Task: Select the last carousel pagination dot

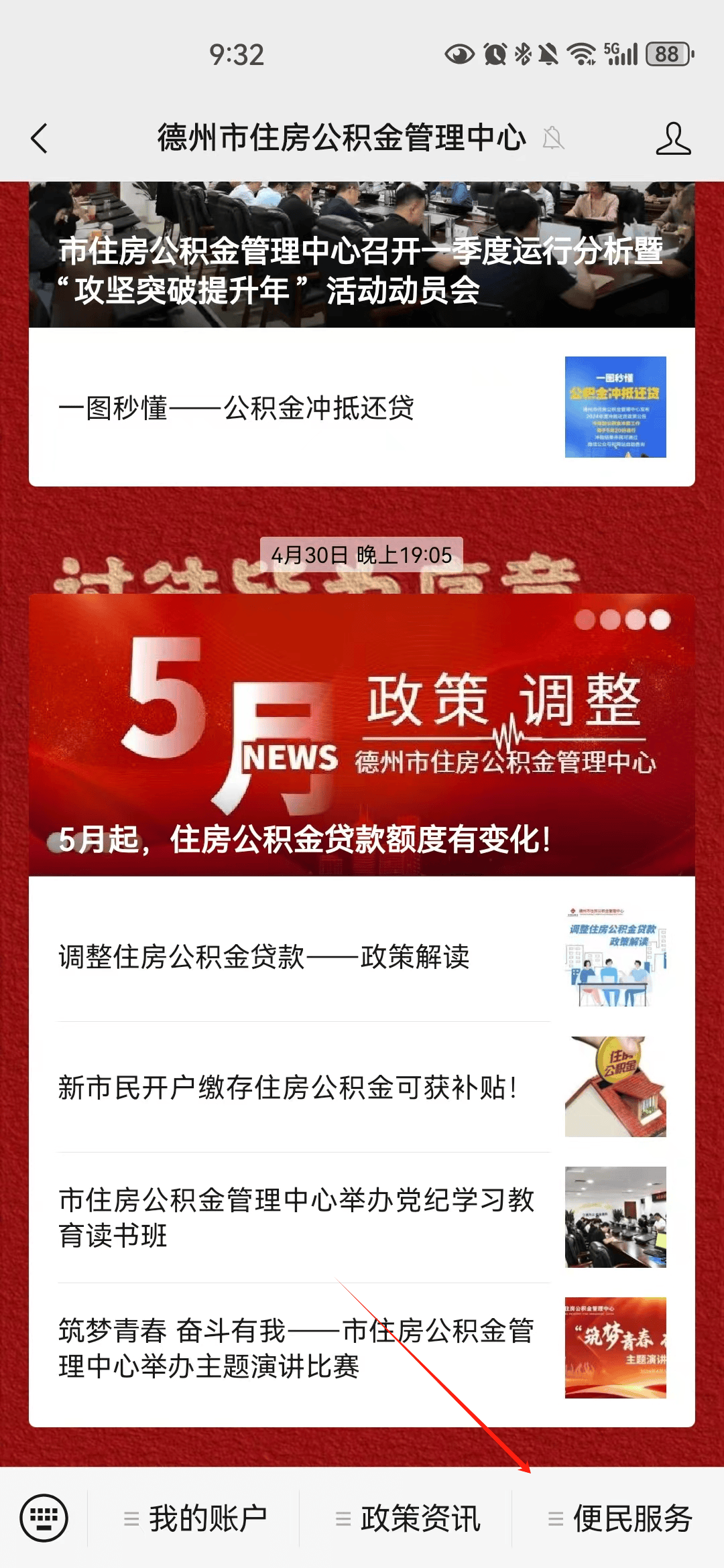Action: 660,620
